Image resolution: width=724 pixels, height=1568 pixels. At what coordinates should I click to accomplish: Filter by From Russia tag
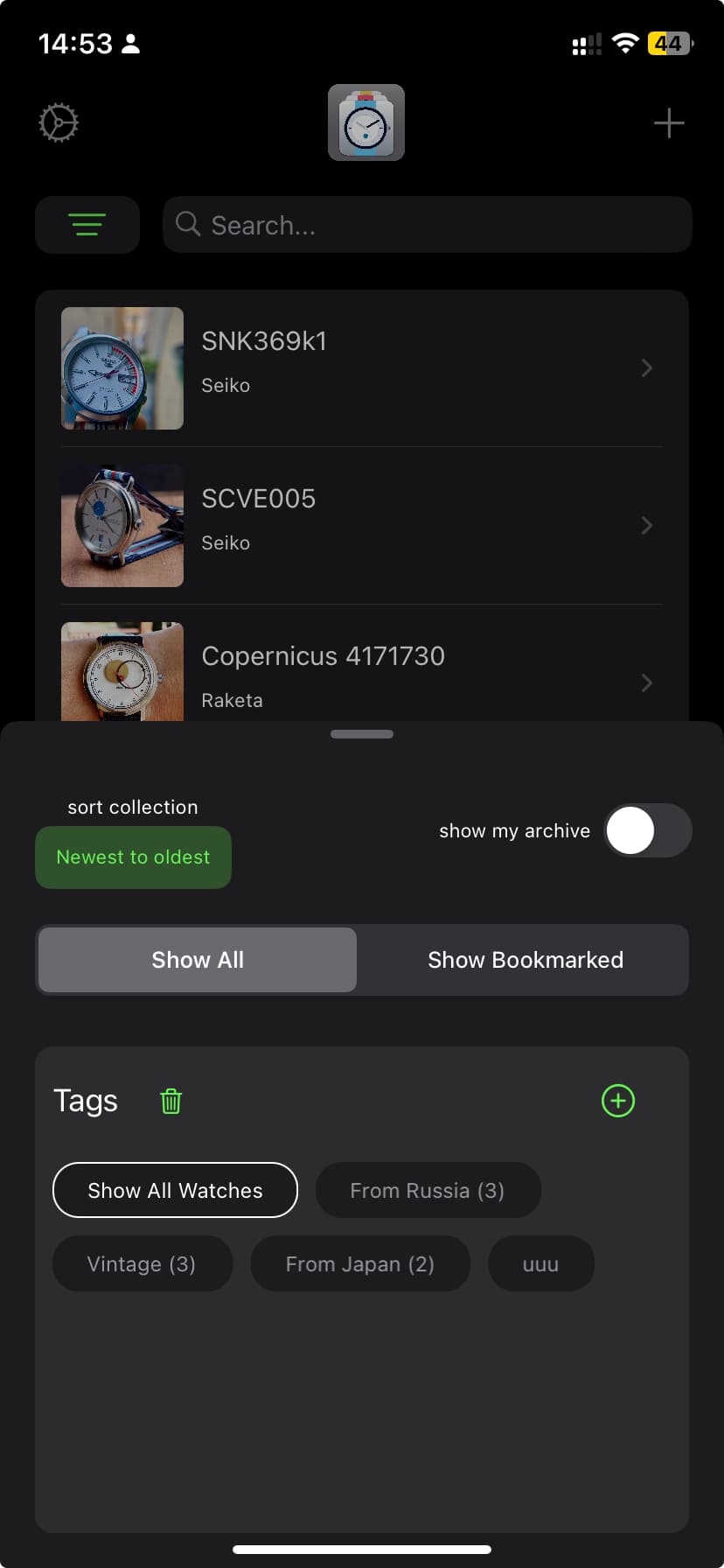(428, 1190)
